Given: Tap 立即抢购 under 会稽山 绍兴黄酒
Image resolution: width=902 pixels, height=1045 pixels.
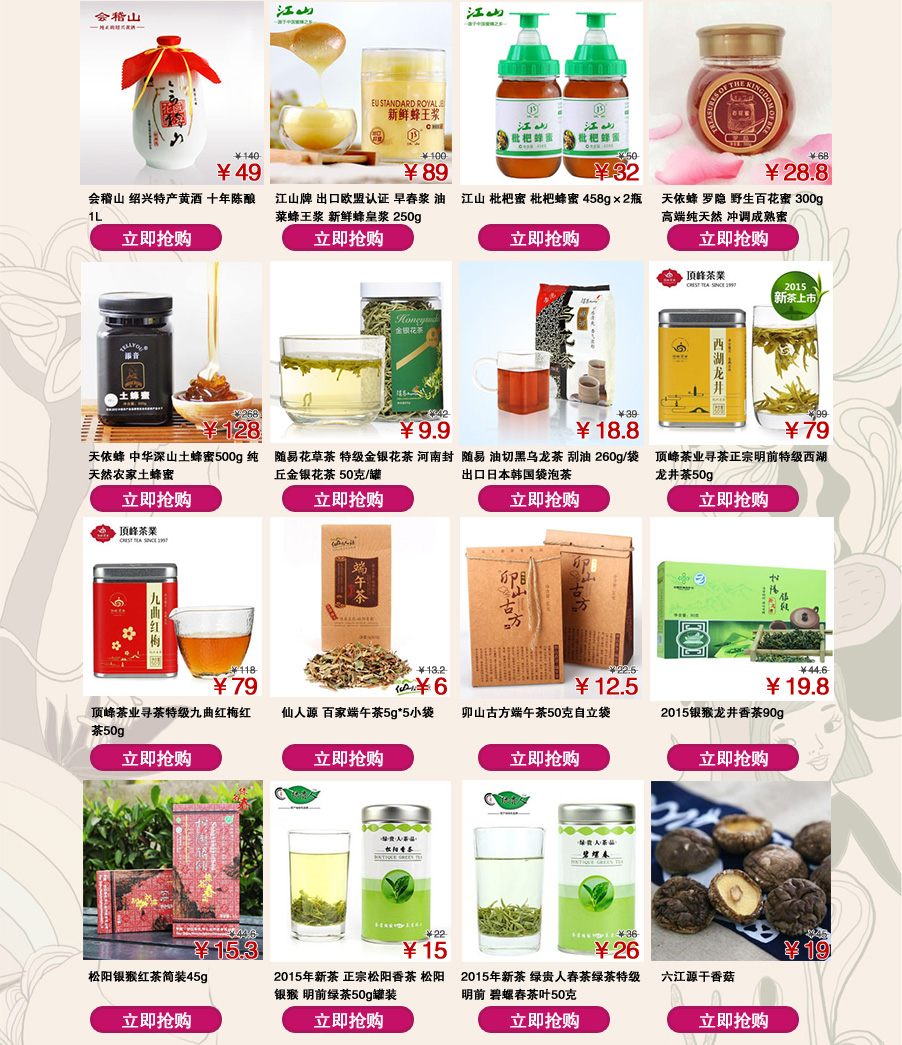Looking at the screenshot, I should (156, 238).
